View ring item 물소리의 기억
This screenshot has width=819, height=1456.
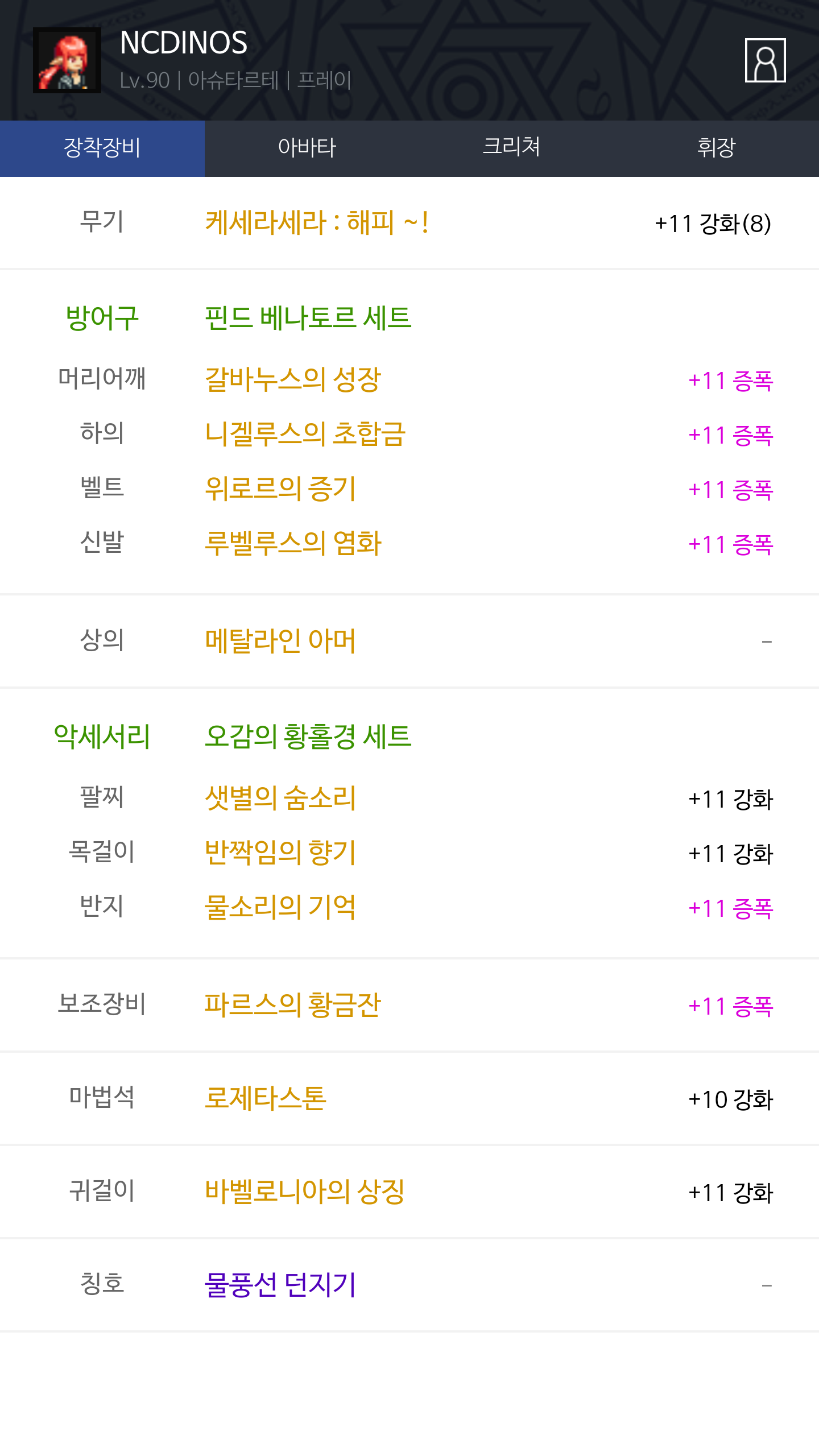coord(280,907)
